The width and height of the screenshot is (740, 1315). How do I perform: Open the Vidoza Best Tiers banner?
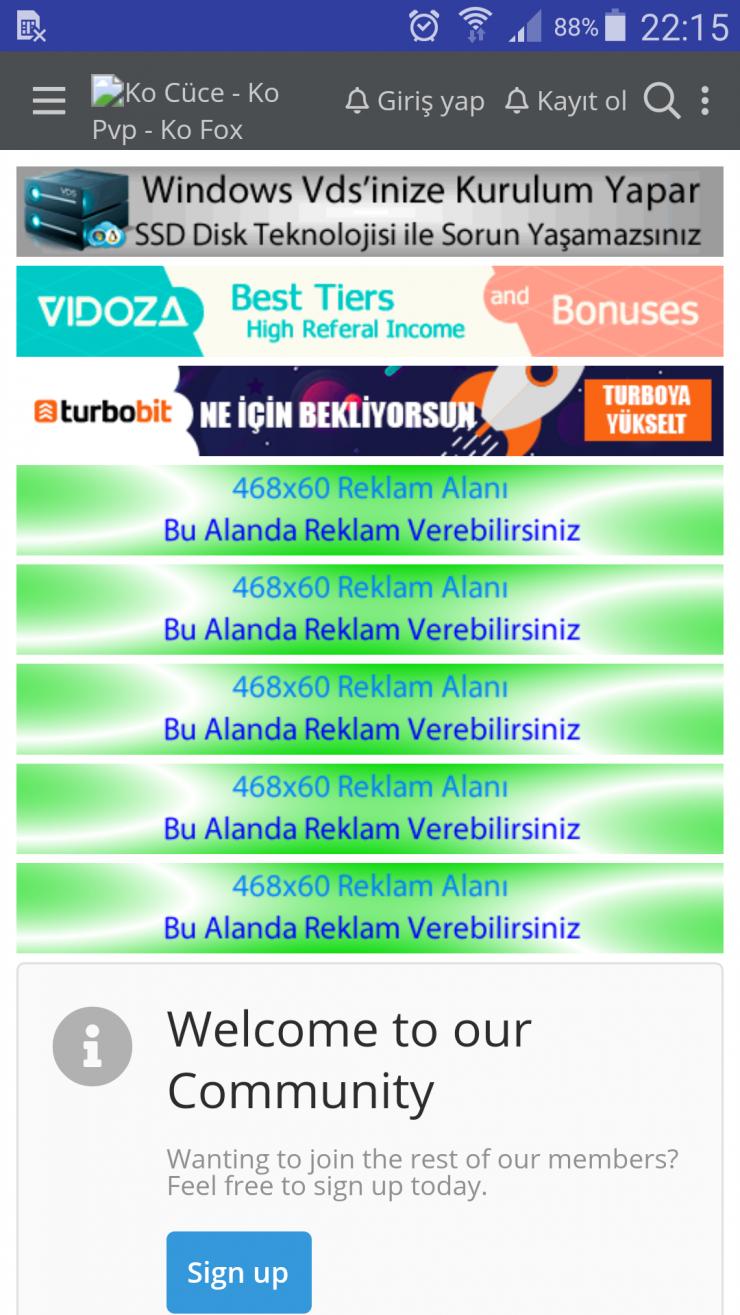point(369,311)
